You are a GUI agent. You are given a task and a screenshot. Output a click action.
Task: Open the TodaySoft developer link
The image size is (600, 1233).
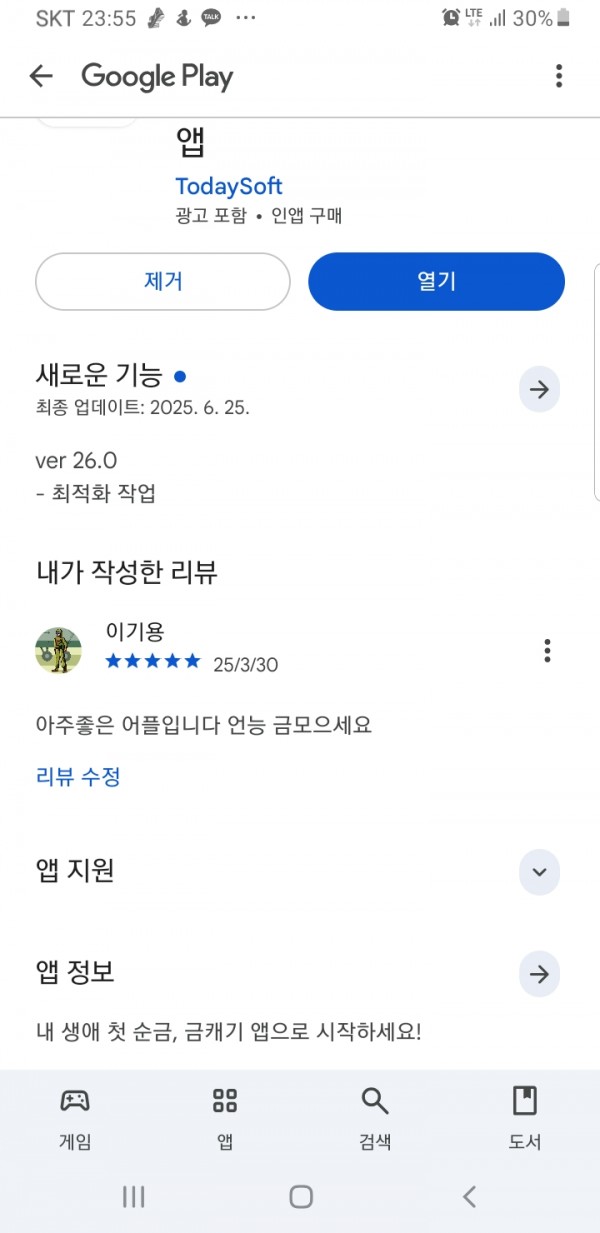[x=229, y=186]
